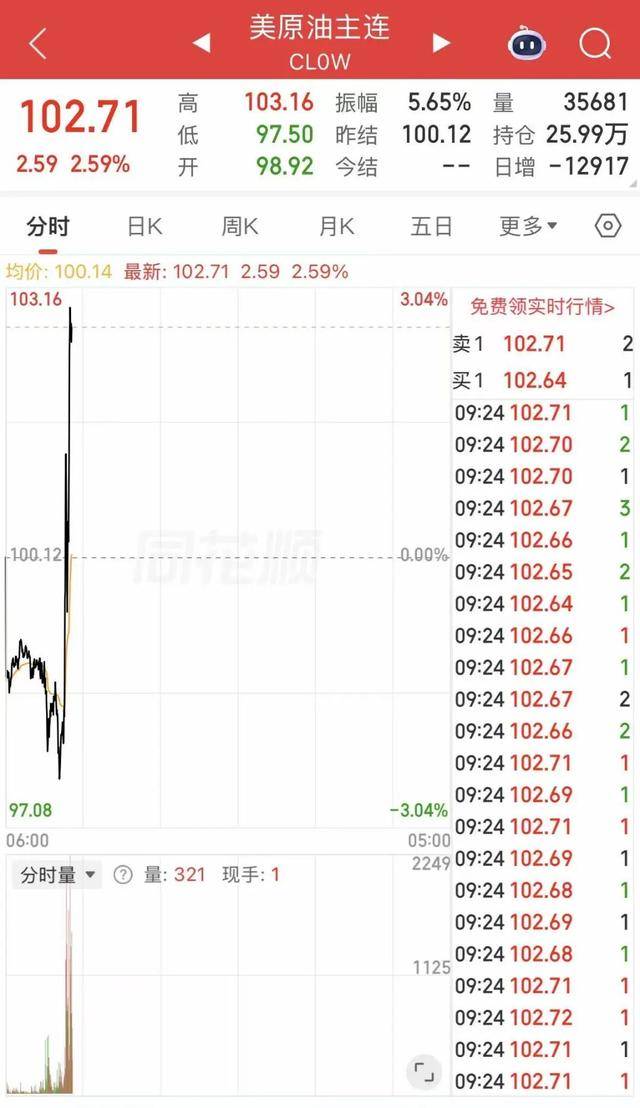Open the robot assistant icon
This screenshot has width=640, height=1108.
[528, 43]
